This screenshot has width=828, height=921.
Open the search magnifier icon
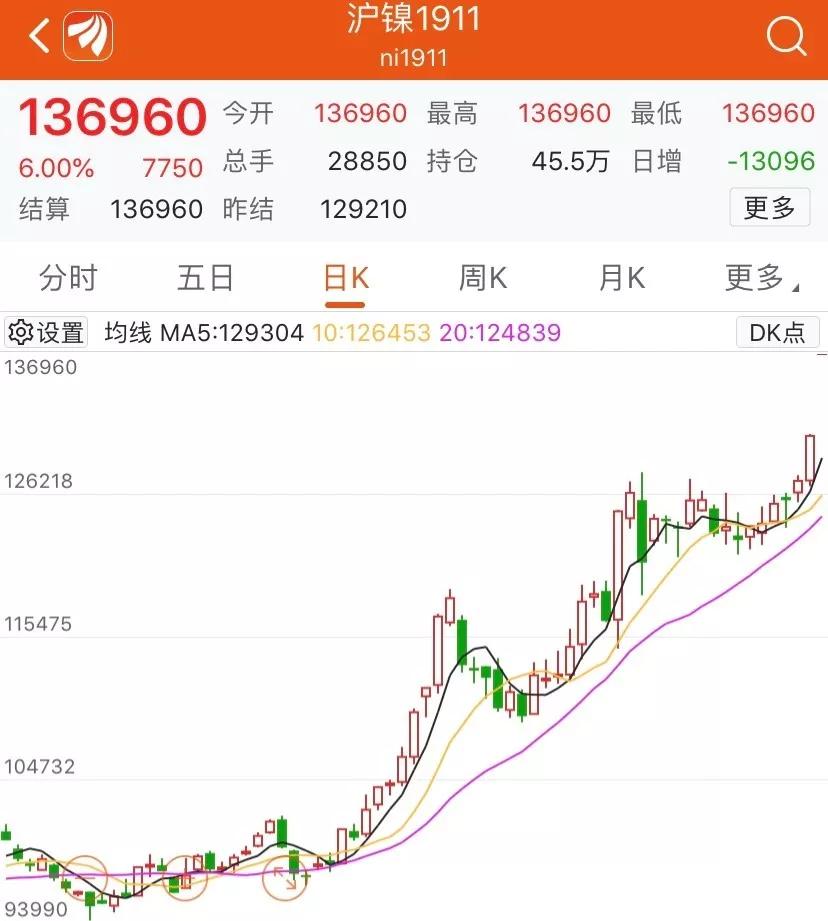786,37
